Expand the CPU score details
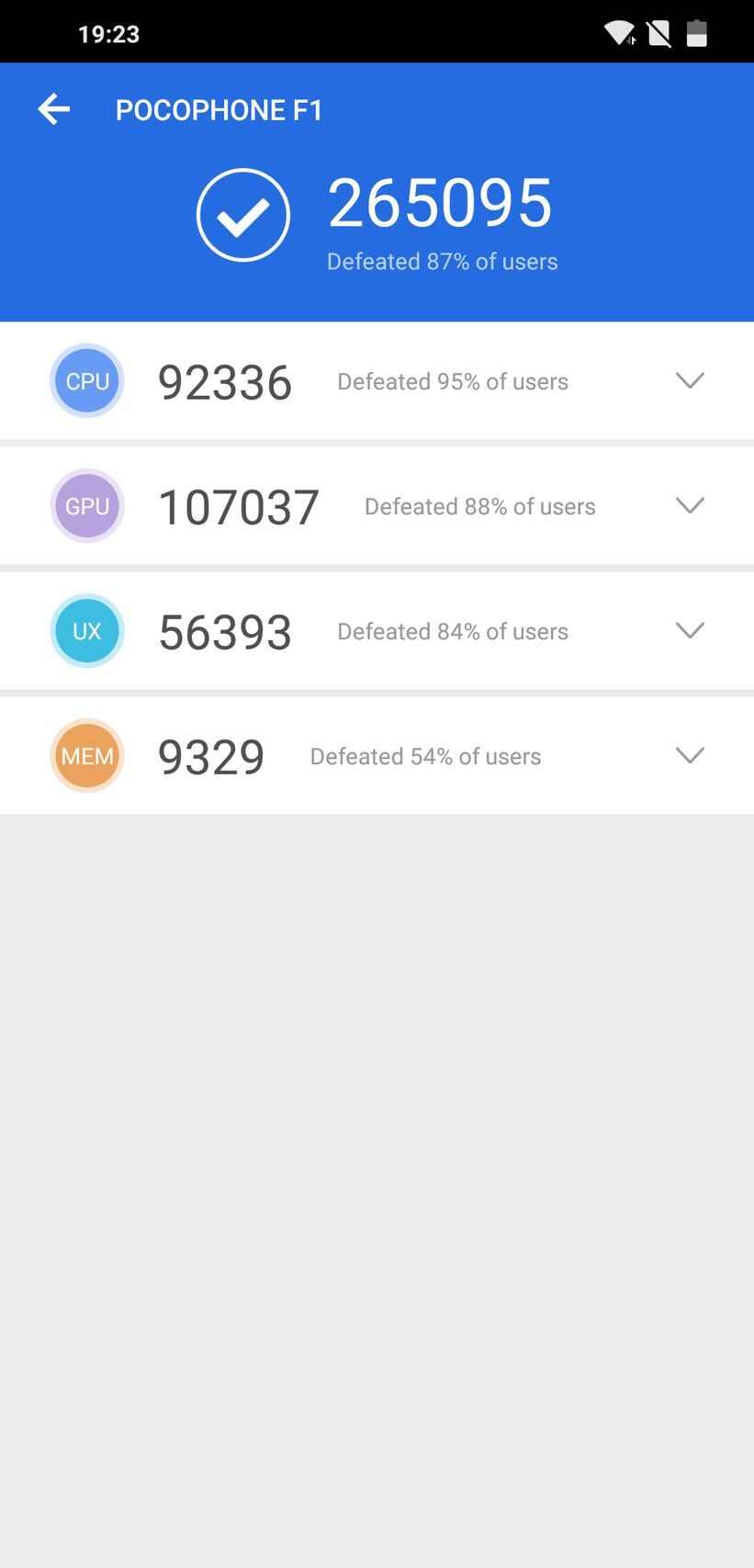Screen dimensions: 754x1568 [x=689, y=380]
